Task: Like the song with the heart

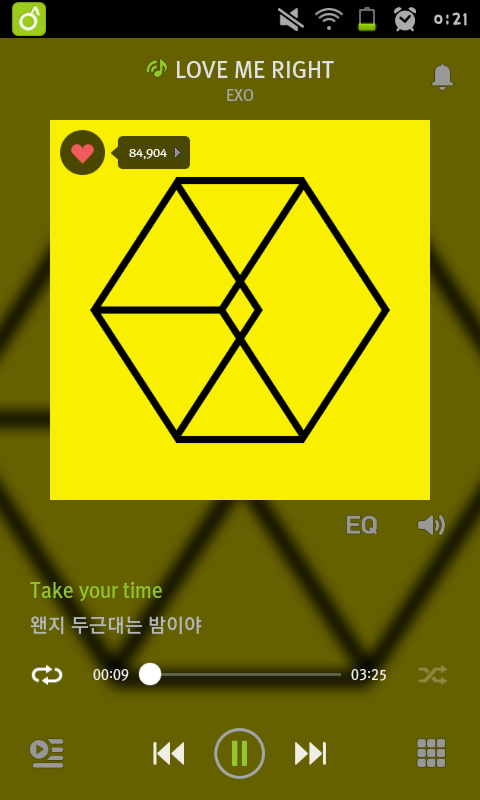Action: 83,153
